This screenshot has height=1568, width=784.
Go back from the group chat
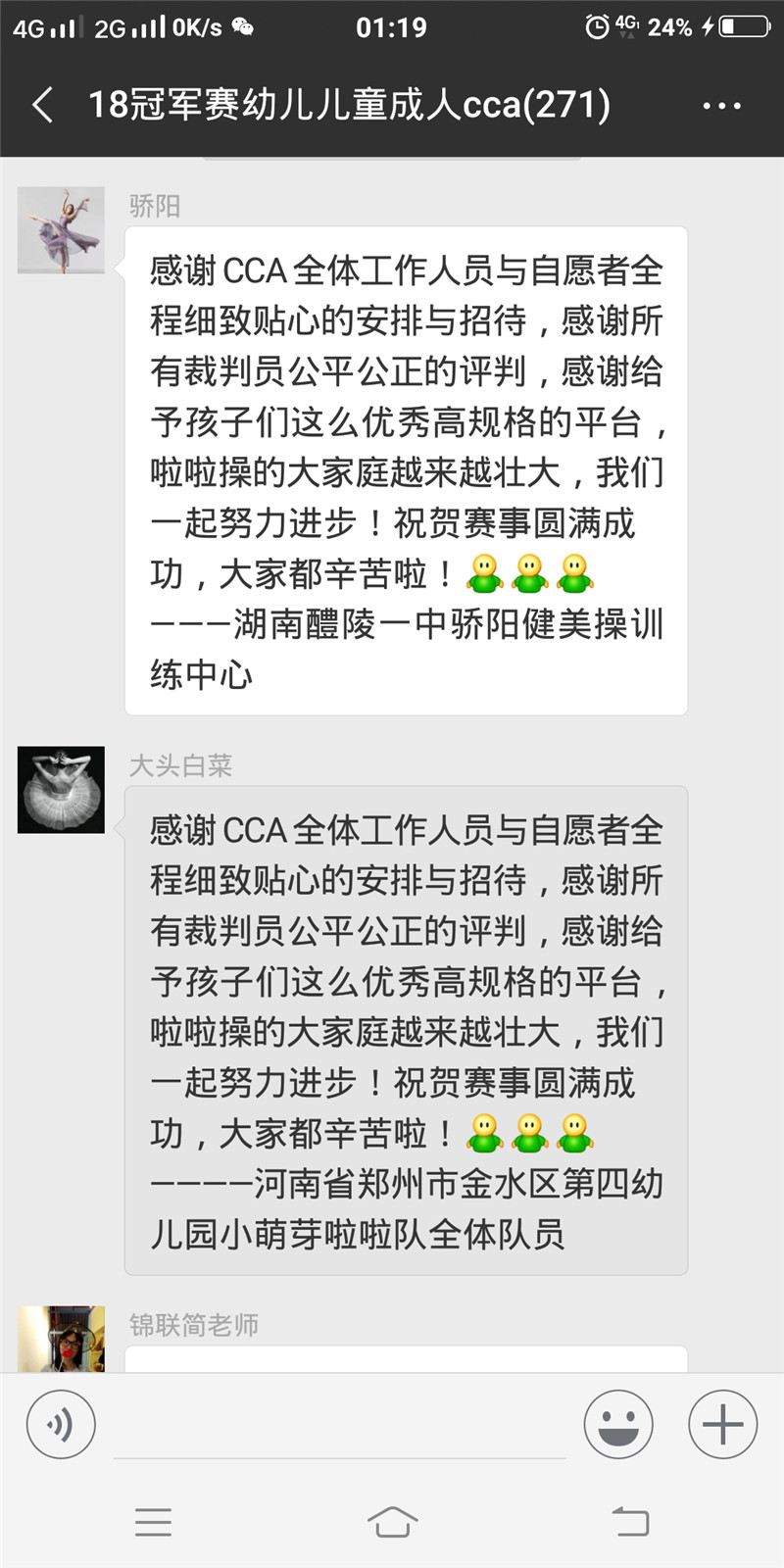pos(43,105)
